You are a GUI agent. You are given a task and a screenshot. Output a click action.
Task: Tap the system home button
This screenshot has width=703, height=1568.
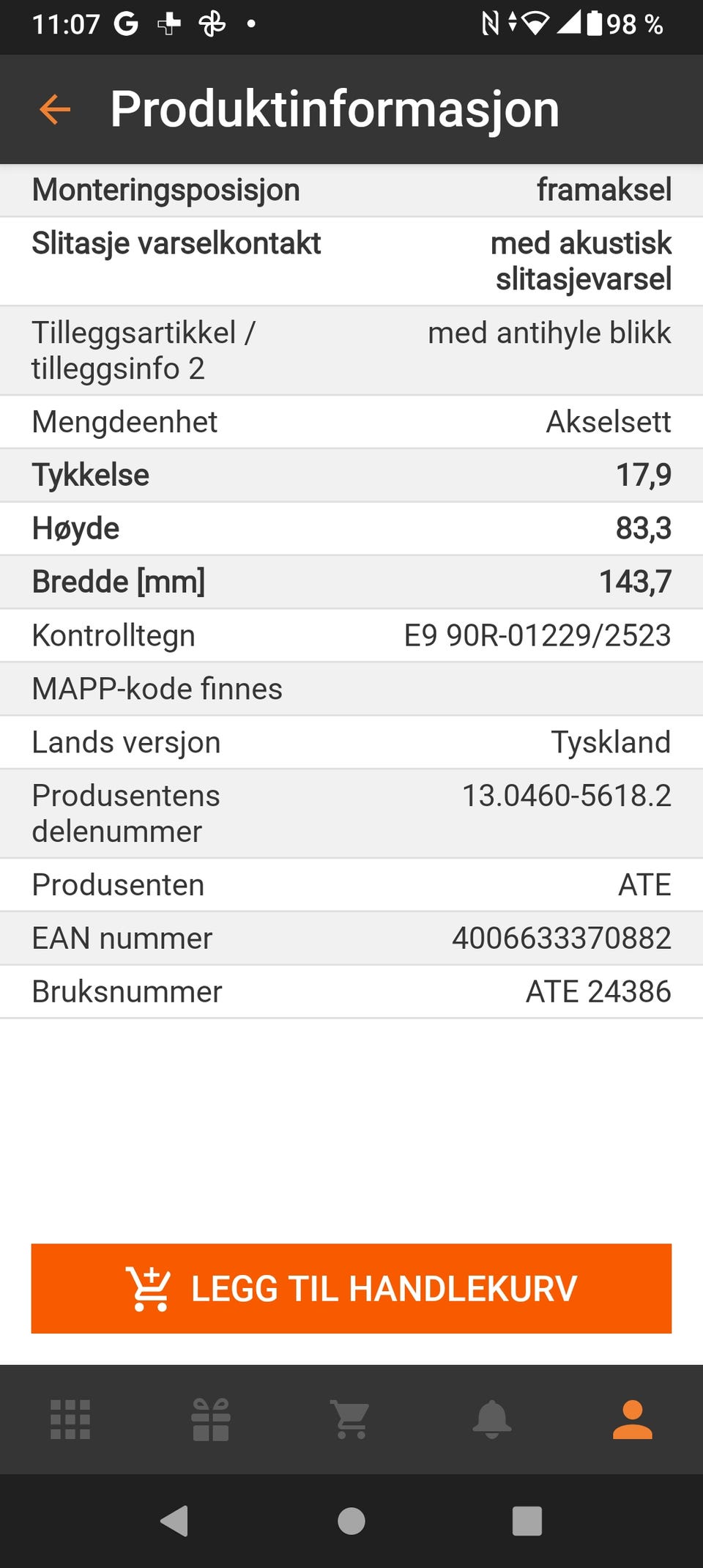pos(351,1520)
